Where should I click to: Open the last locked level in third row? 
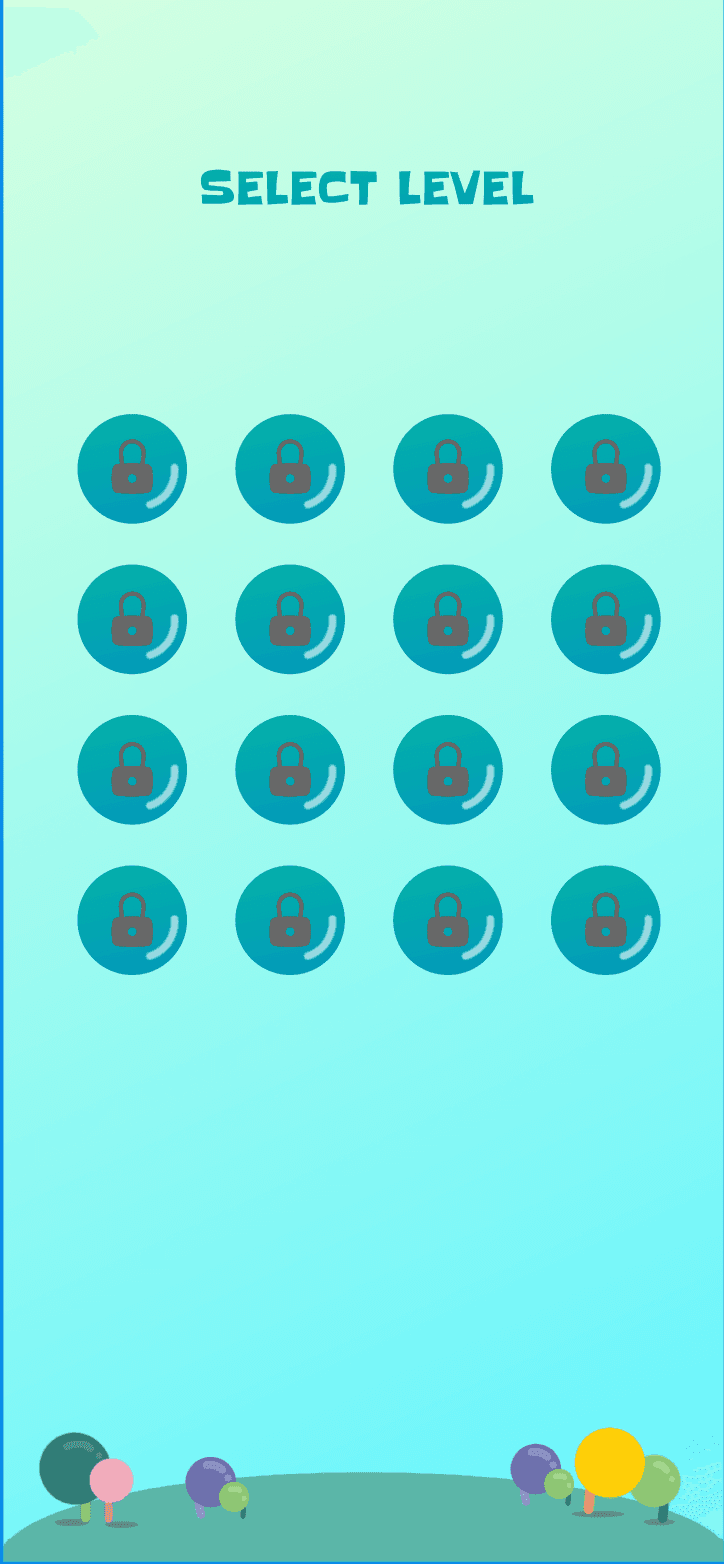point(606,769)
